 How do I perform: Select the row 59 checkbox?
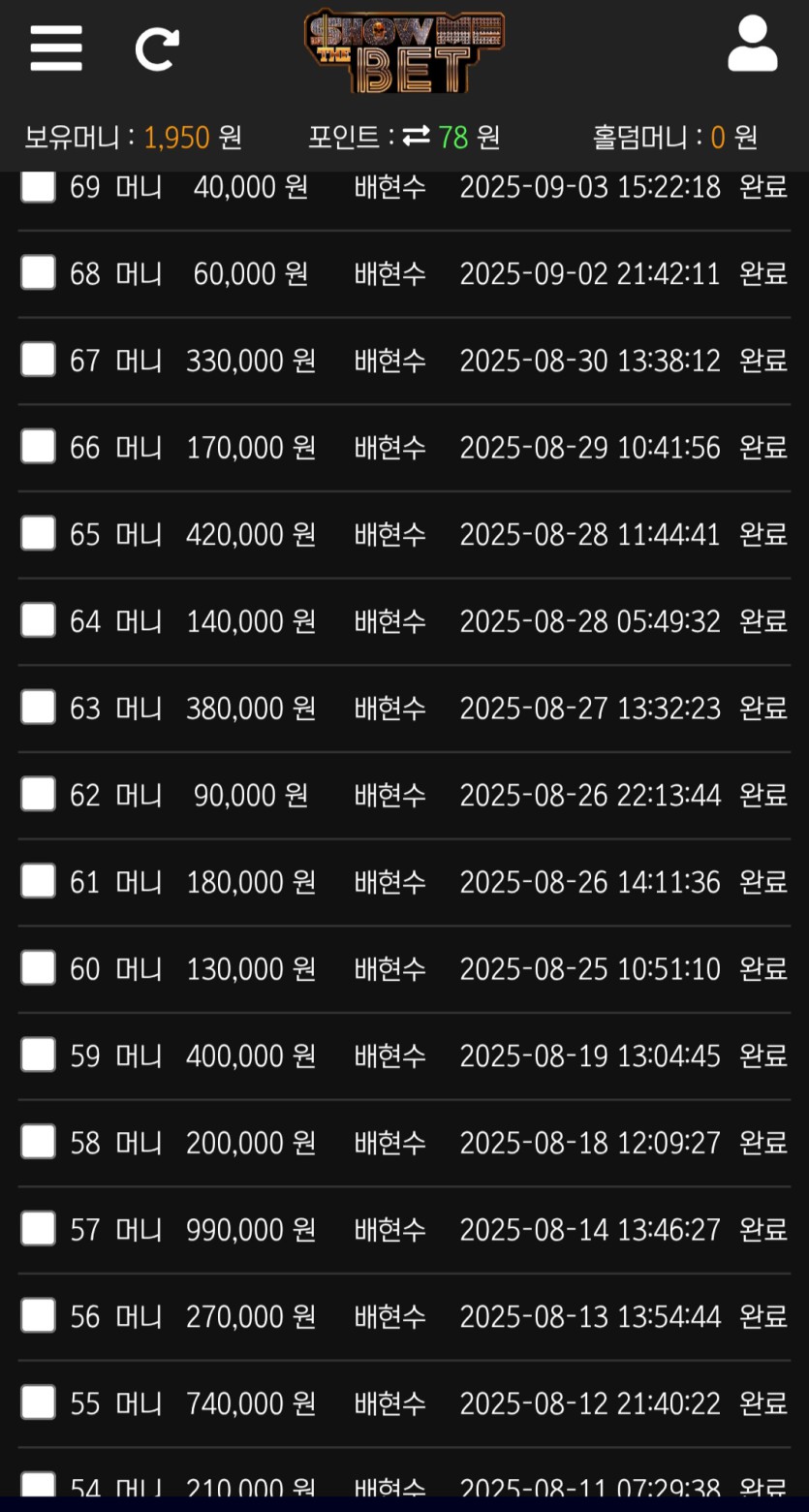click(38, 1055)
